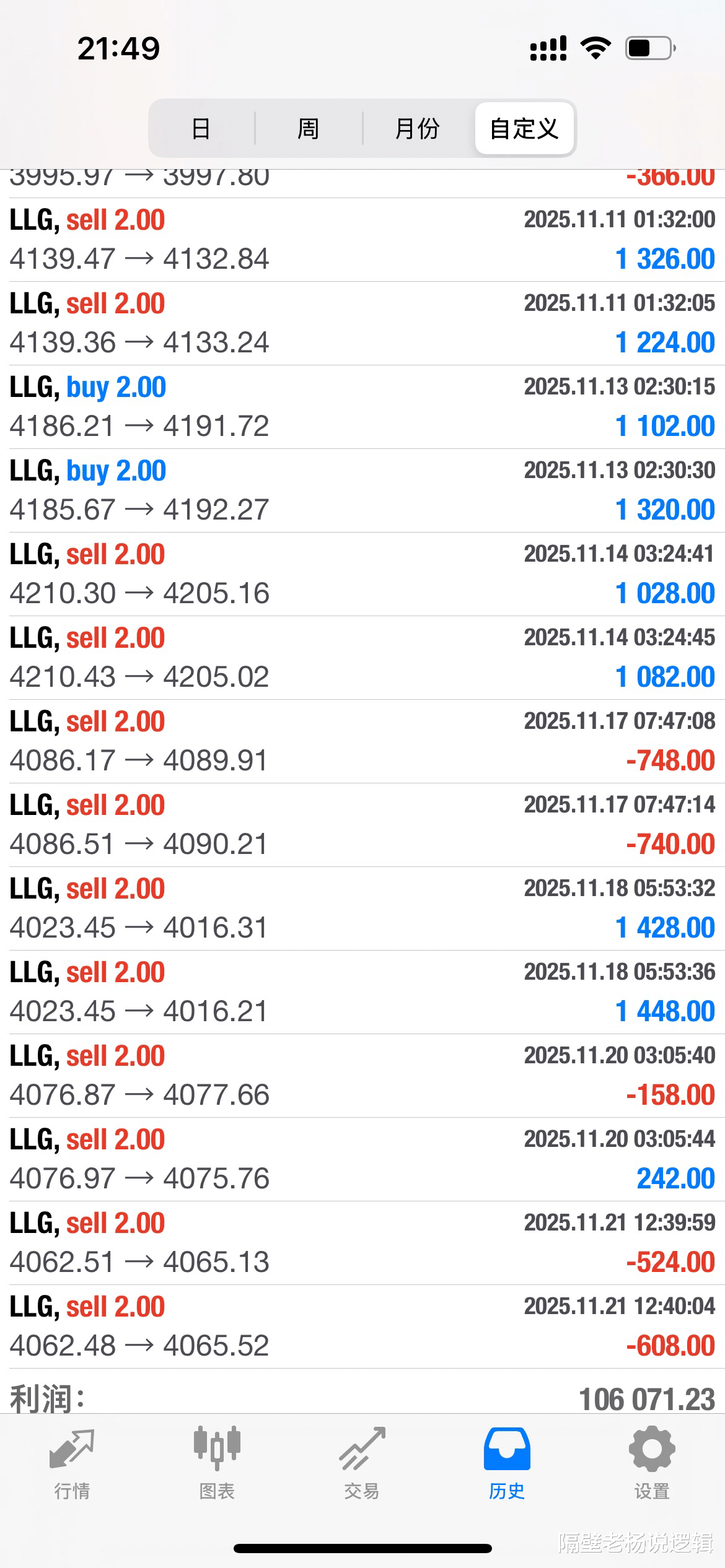Image resolution: width=725 pixels, height=1568 pixels.
Task: Open the sell trade at 2025.11.11 01:32:00
Action: (x=362, y=240)
